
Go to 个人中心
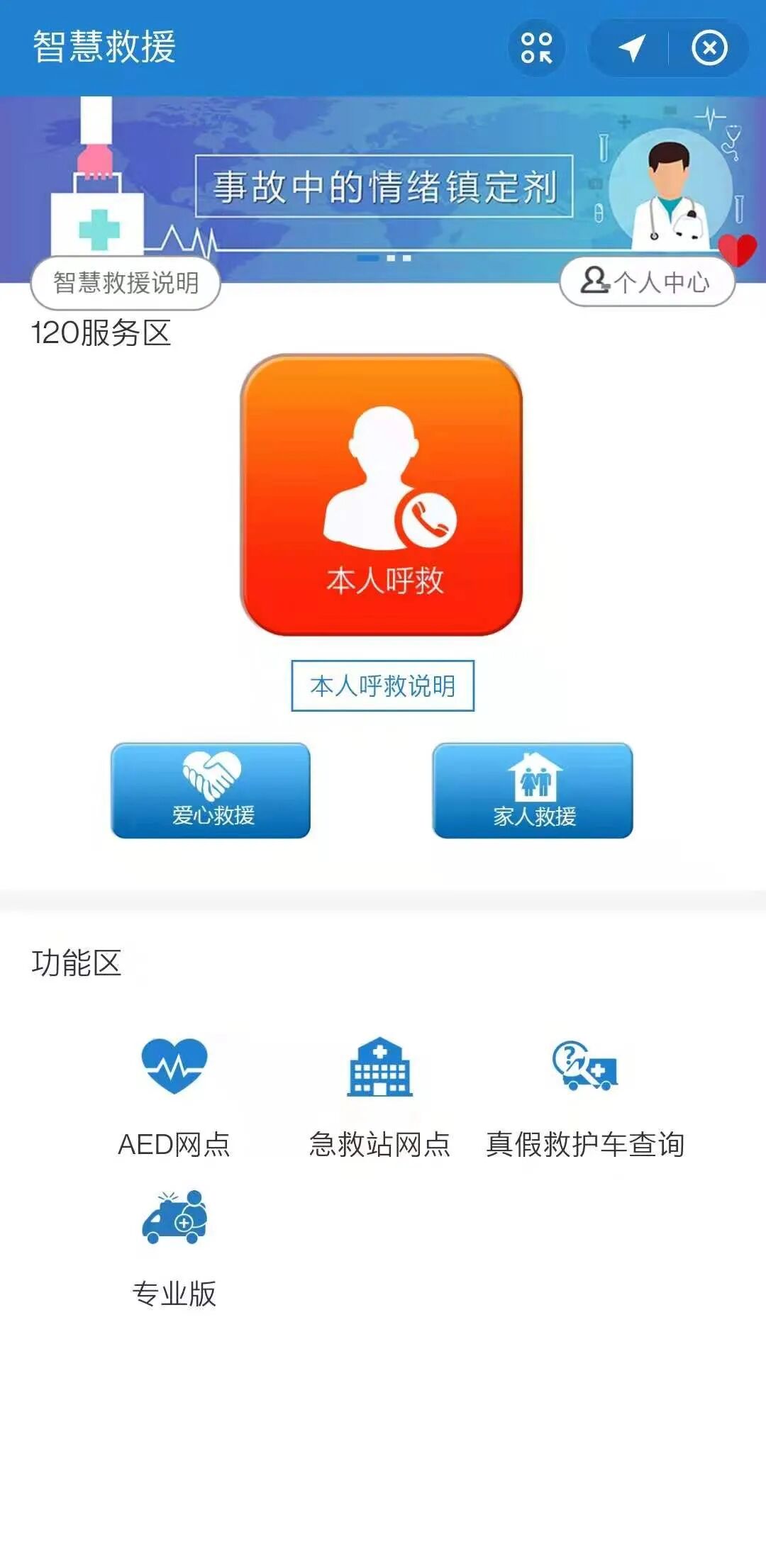[x=647, y=282]
